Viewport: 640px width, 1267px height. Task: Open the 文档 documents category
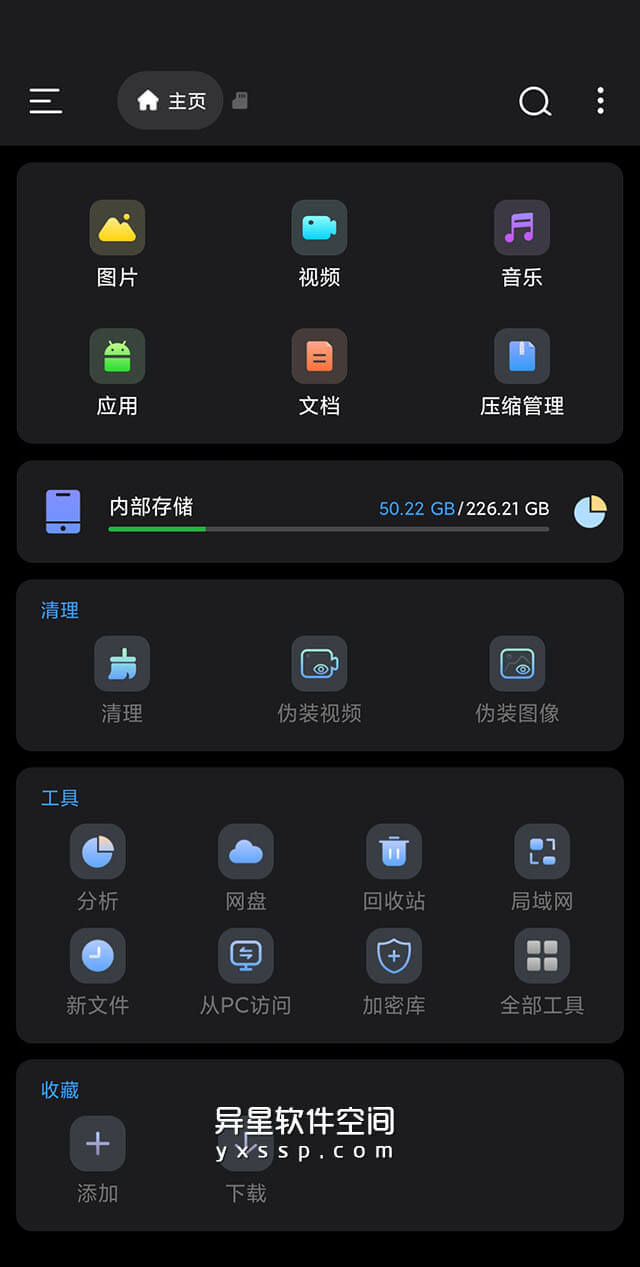click(x=319, y=371)
